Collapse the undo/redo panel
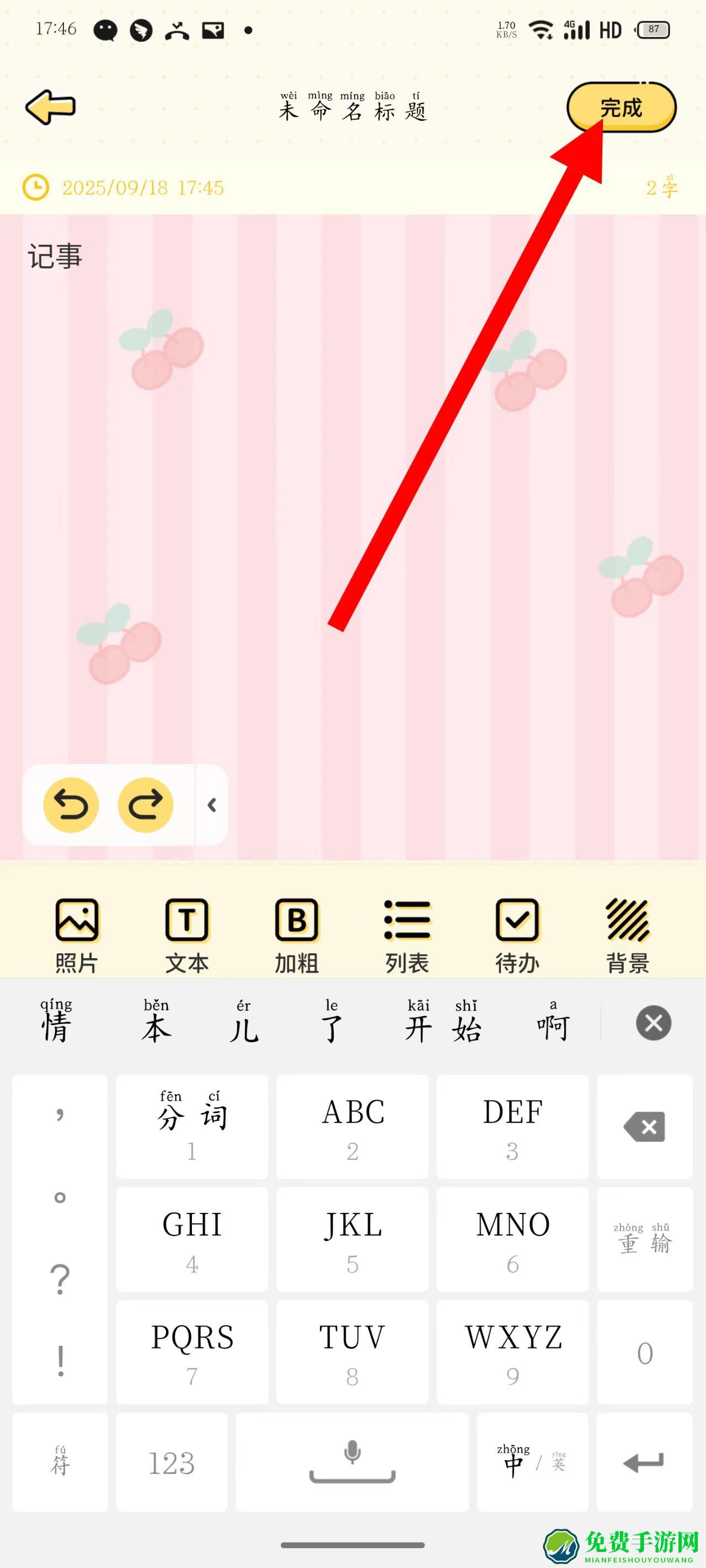 tap(212, 806)
